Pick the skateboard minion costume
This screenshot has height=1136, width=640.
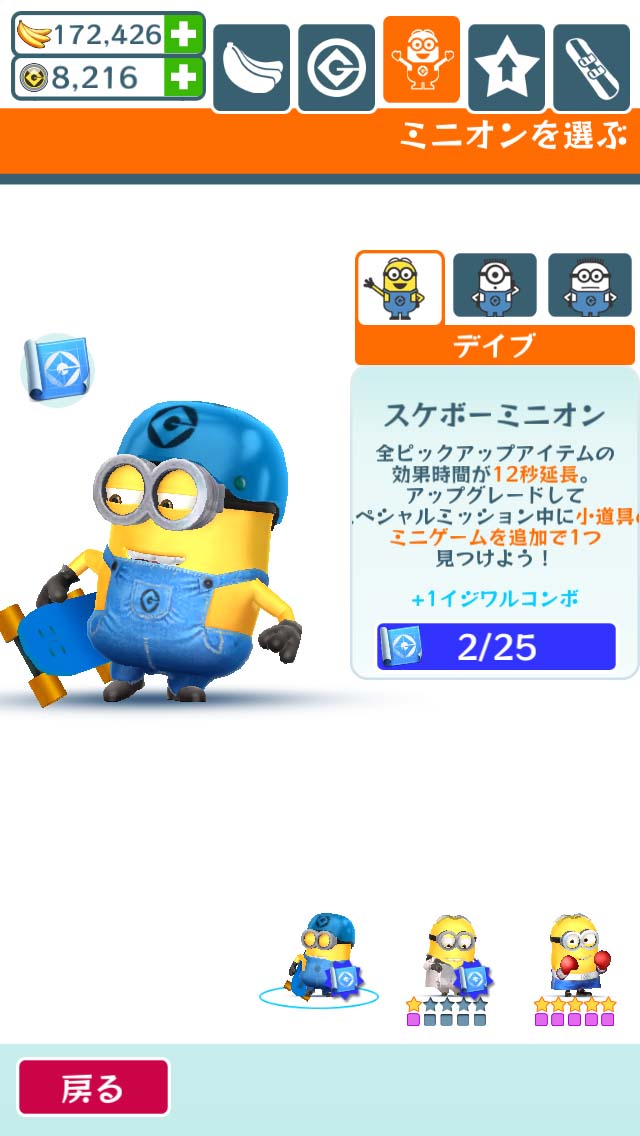[319, 956]
